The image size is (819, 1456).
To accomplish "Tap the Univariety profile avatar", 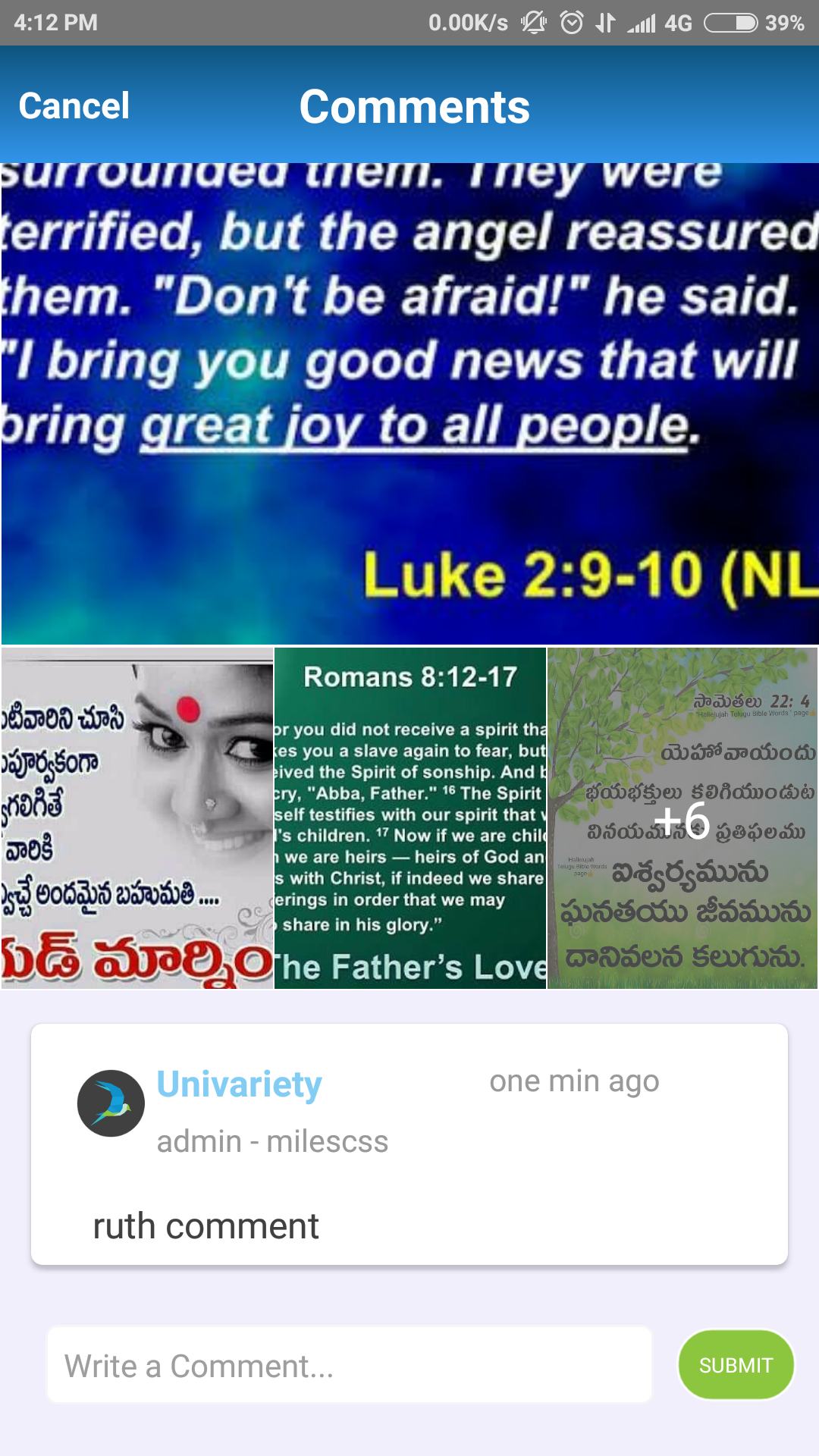I will tap(111, 1103).
